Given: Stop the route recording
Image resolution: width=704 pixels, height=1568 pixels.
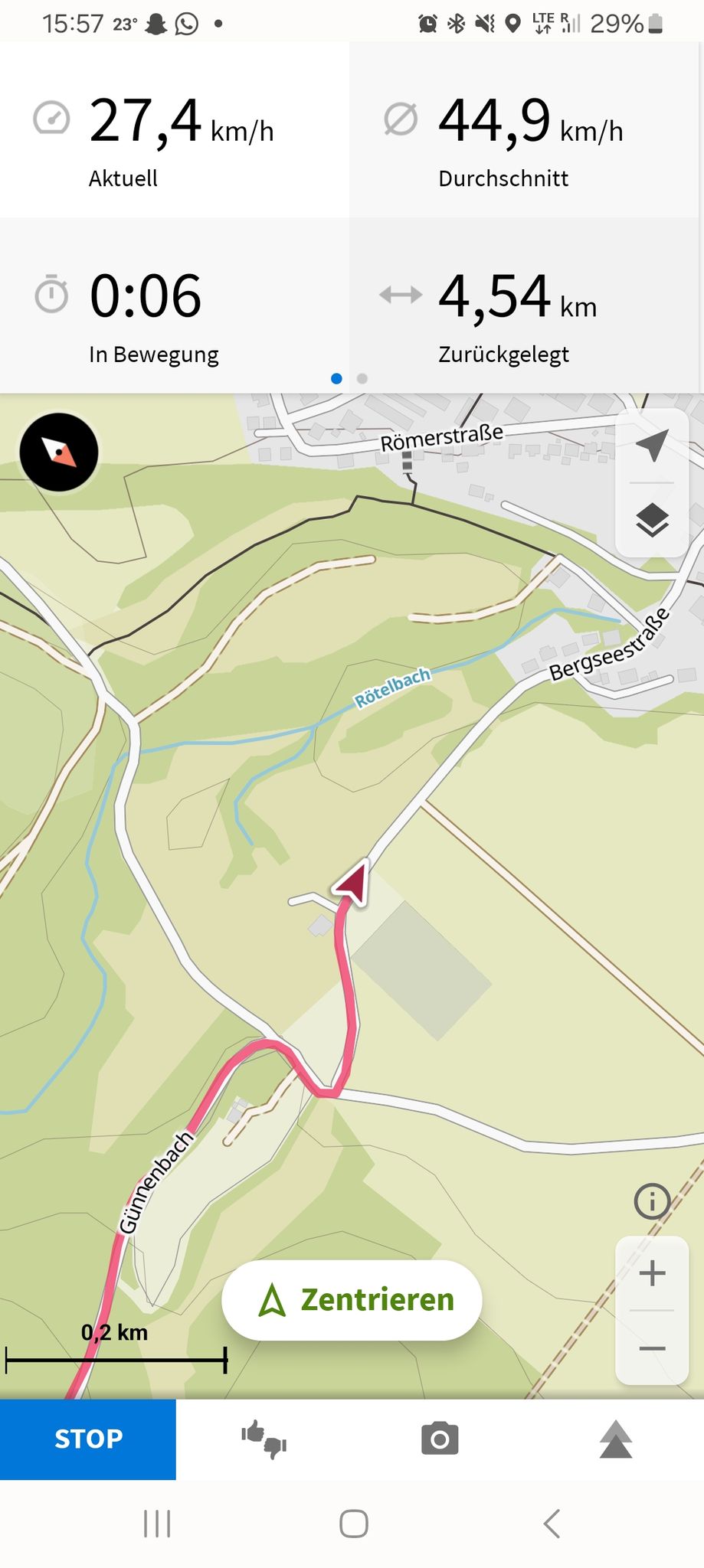Looking at the screenshot, I should coord(88,1439).
